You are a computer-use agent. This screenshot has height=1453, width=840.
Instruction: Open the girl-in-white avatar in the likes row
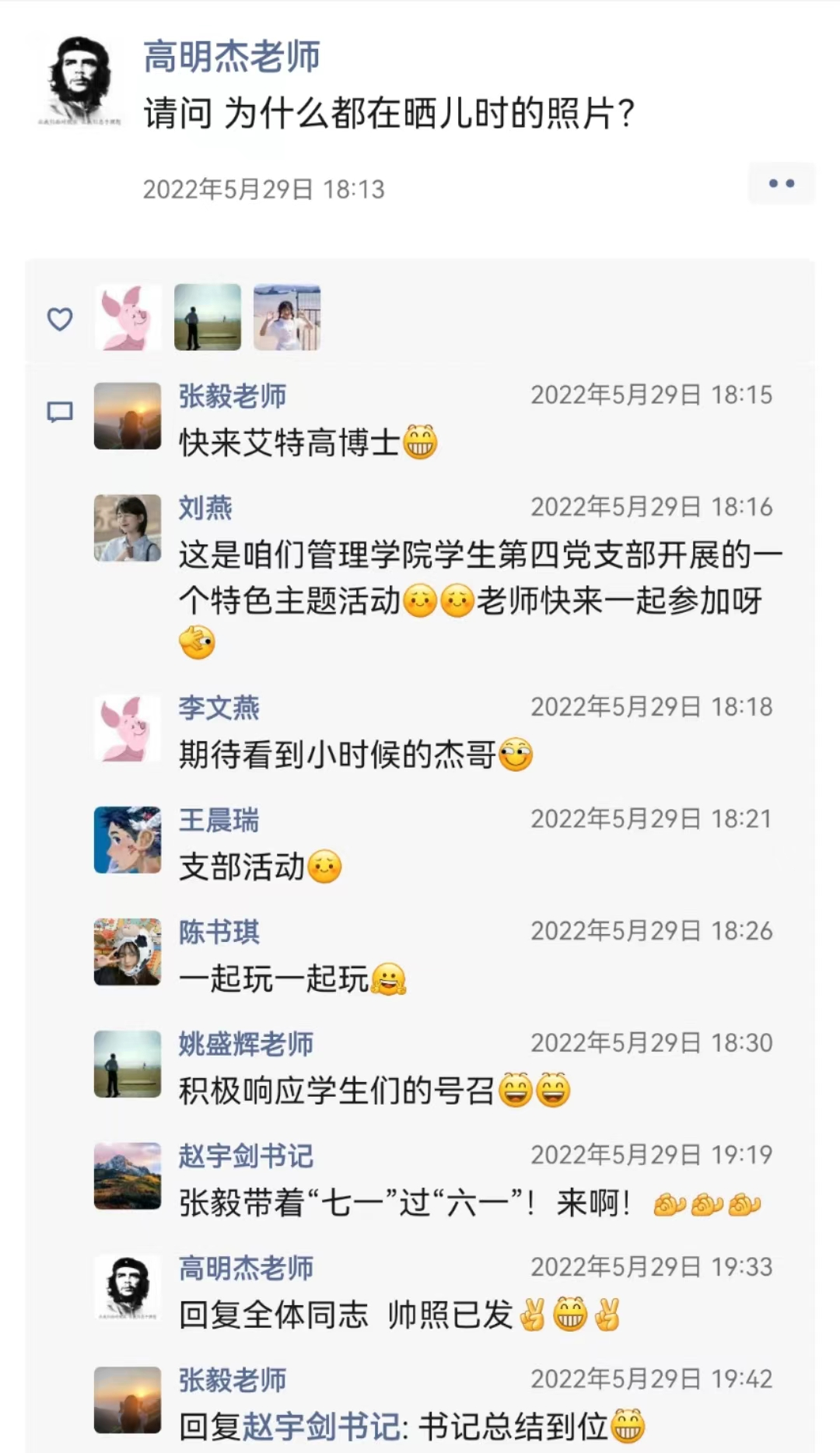287,317
